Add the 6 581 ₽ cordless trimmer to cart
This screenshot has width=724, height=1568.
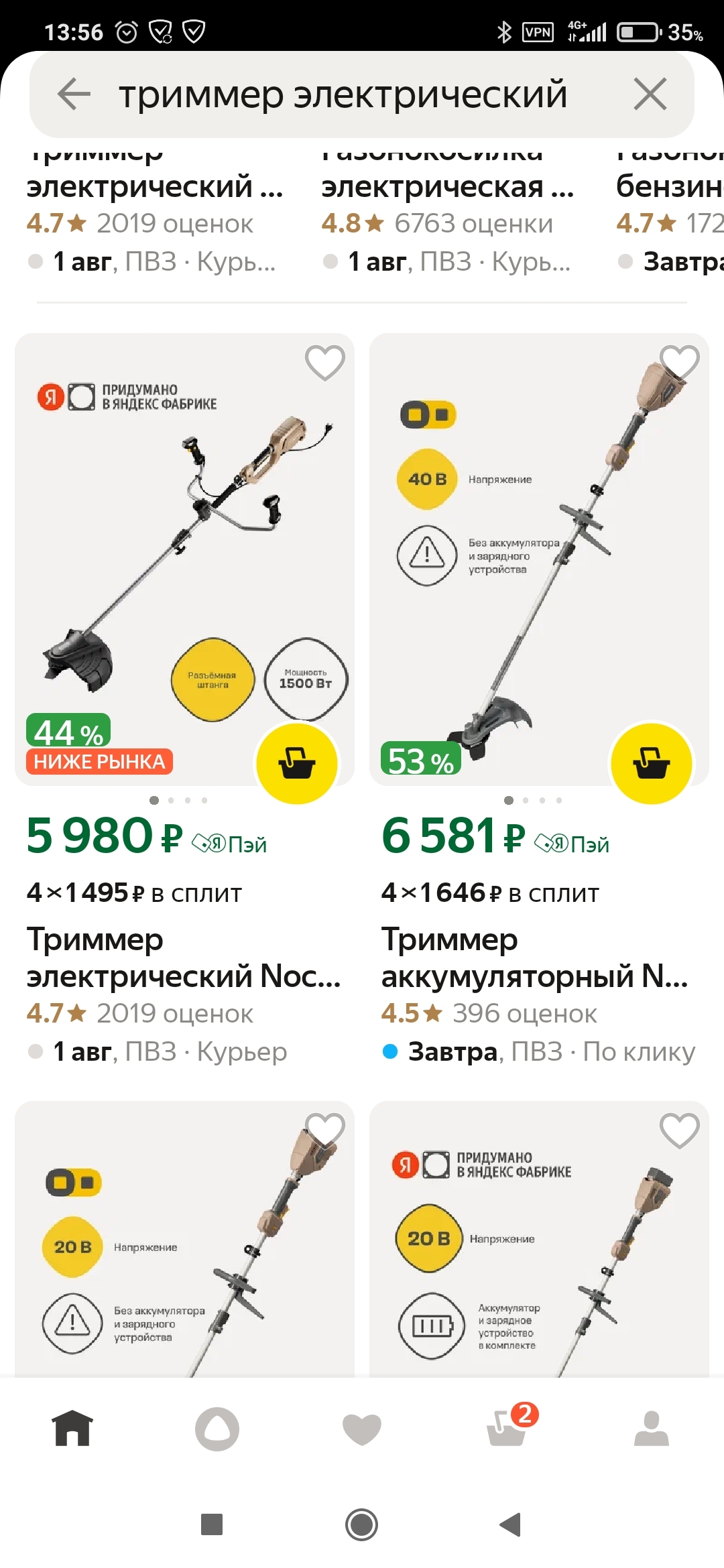click(x=652, y=763)
